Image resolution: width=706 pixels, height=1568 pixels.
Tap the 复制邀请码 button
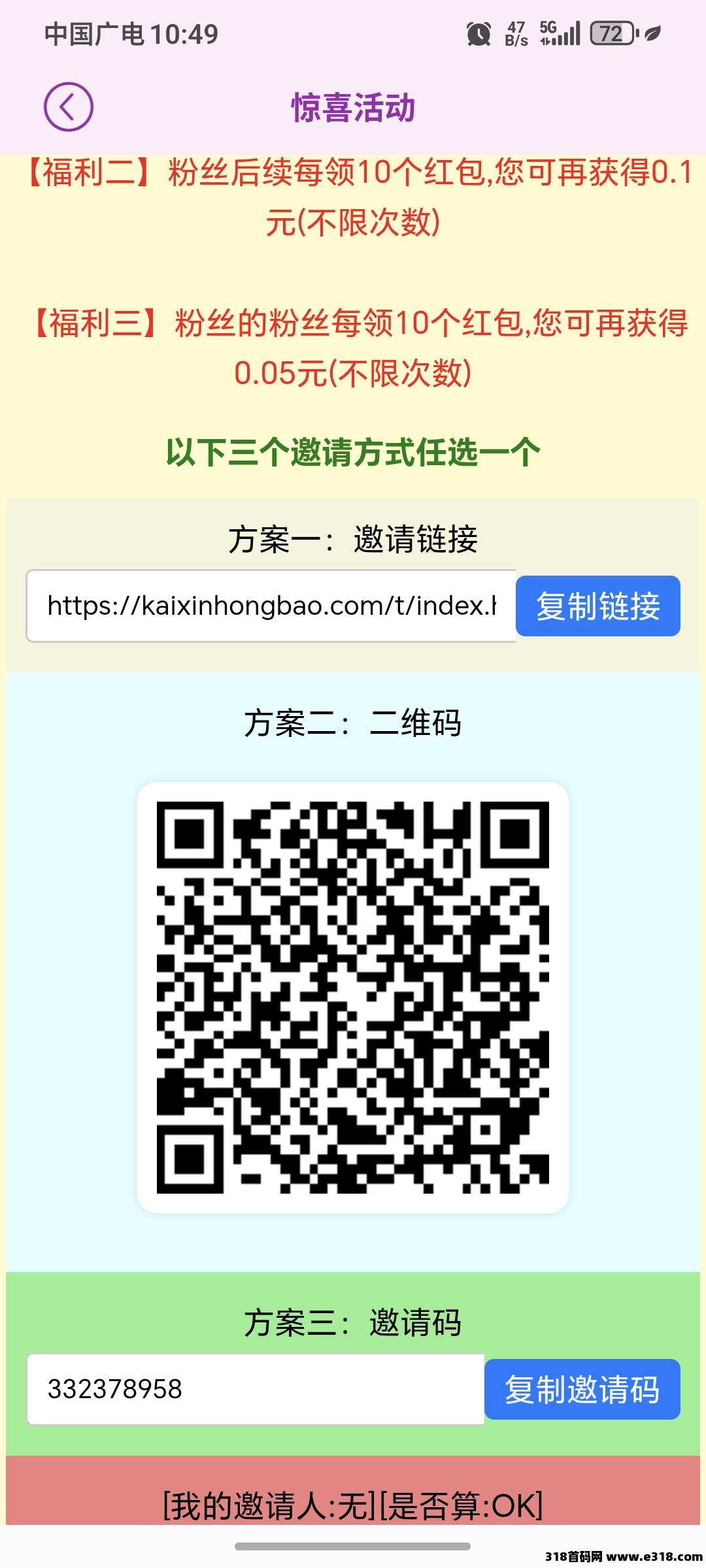[x=582, y=1389]
